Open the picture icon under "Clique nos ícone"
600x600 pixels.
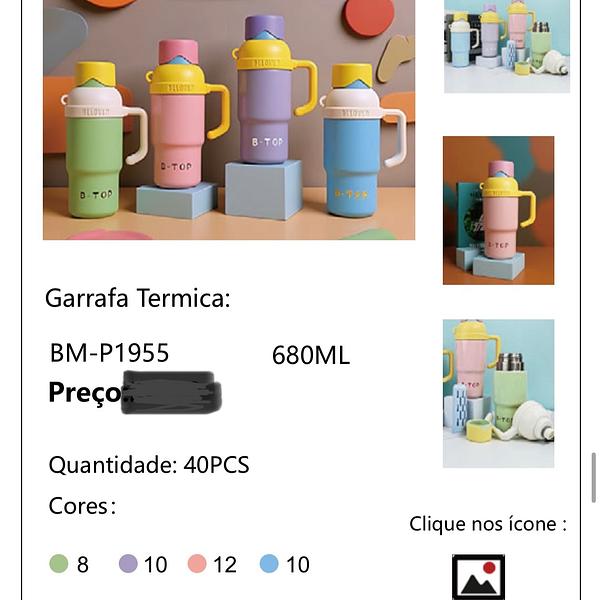[478, 577]
